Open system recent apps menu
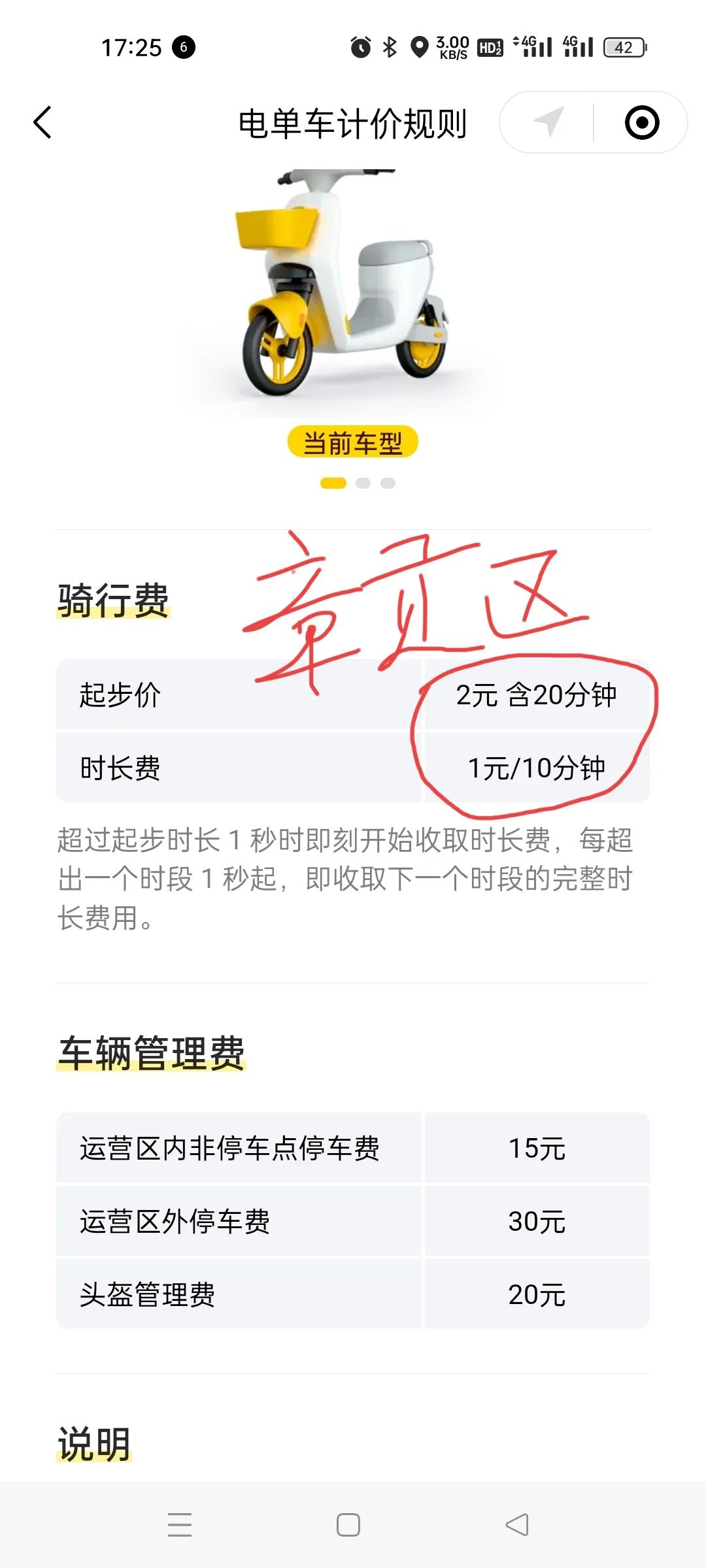Screen dimensions: 706x1568 click(x=179, y=1524)
